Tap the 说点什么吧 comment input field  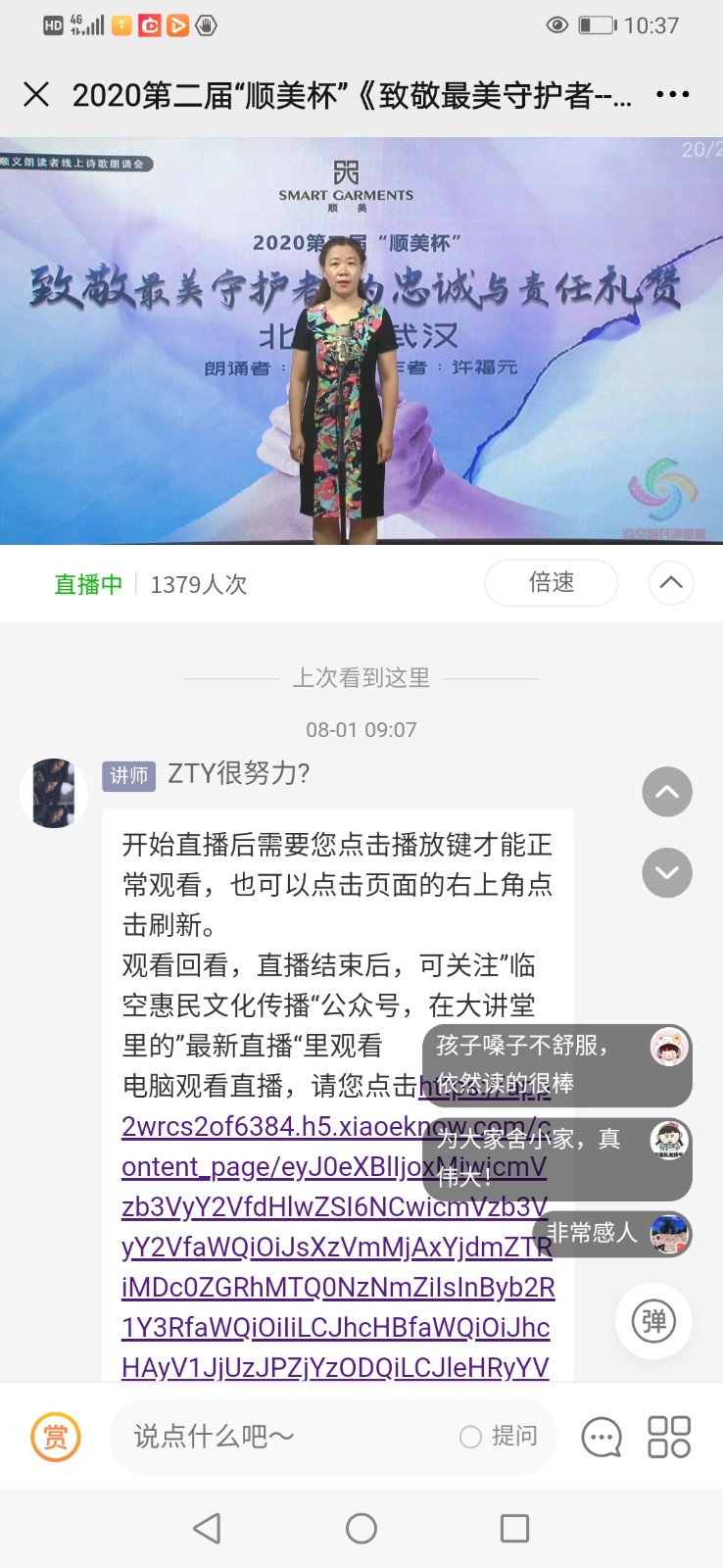coord(274,1436)
